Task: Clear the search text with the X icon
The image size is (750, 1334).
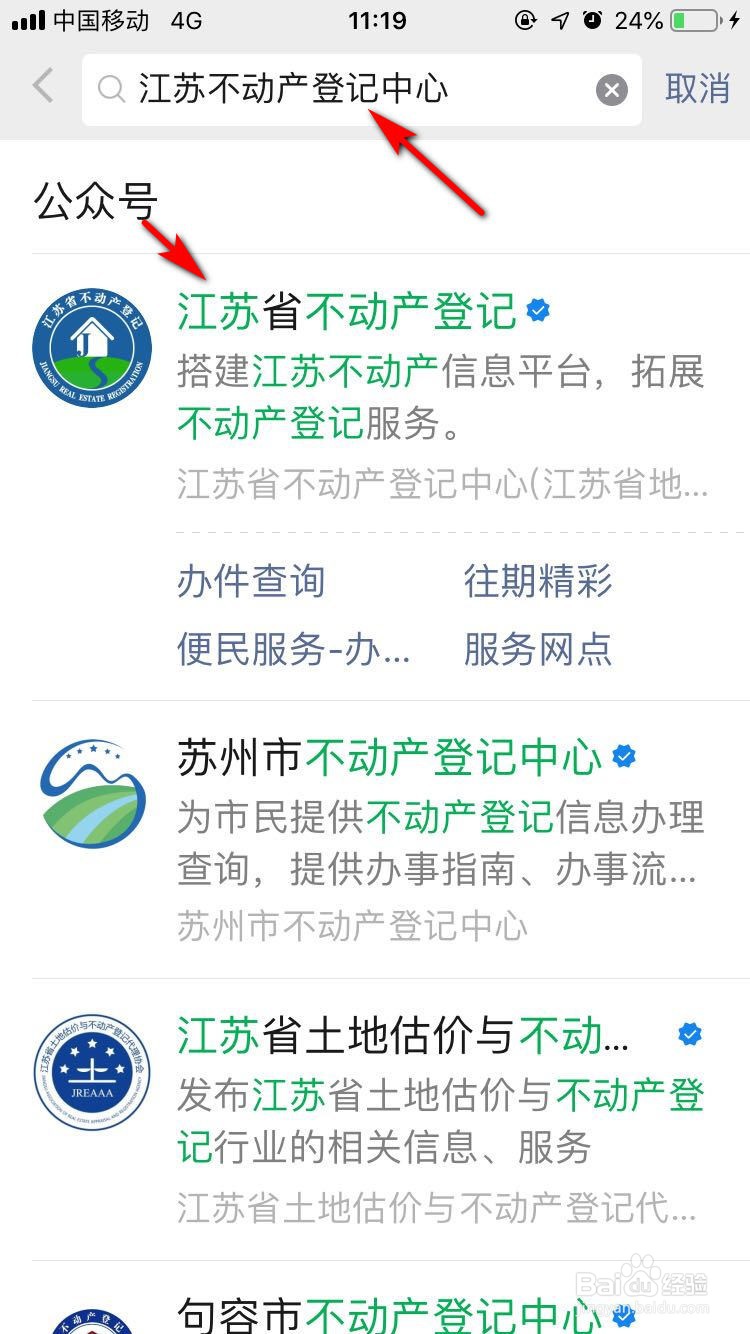Action: 611,90
